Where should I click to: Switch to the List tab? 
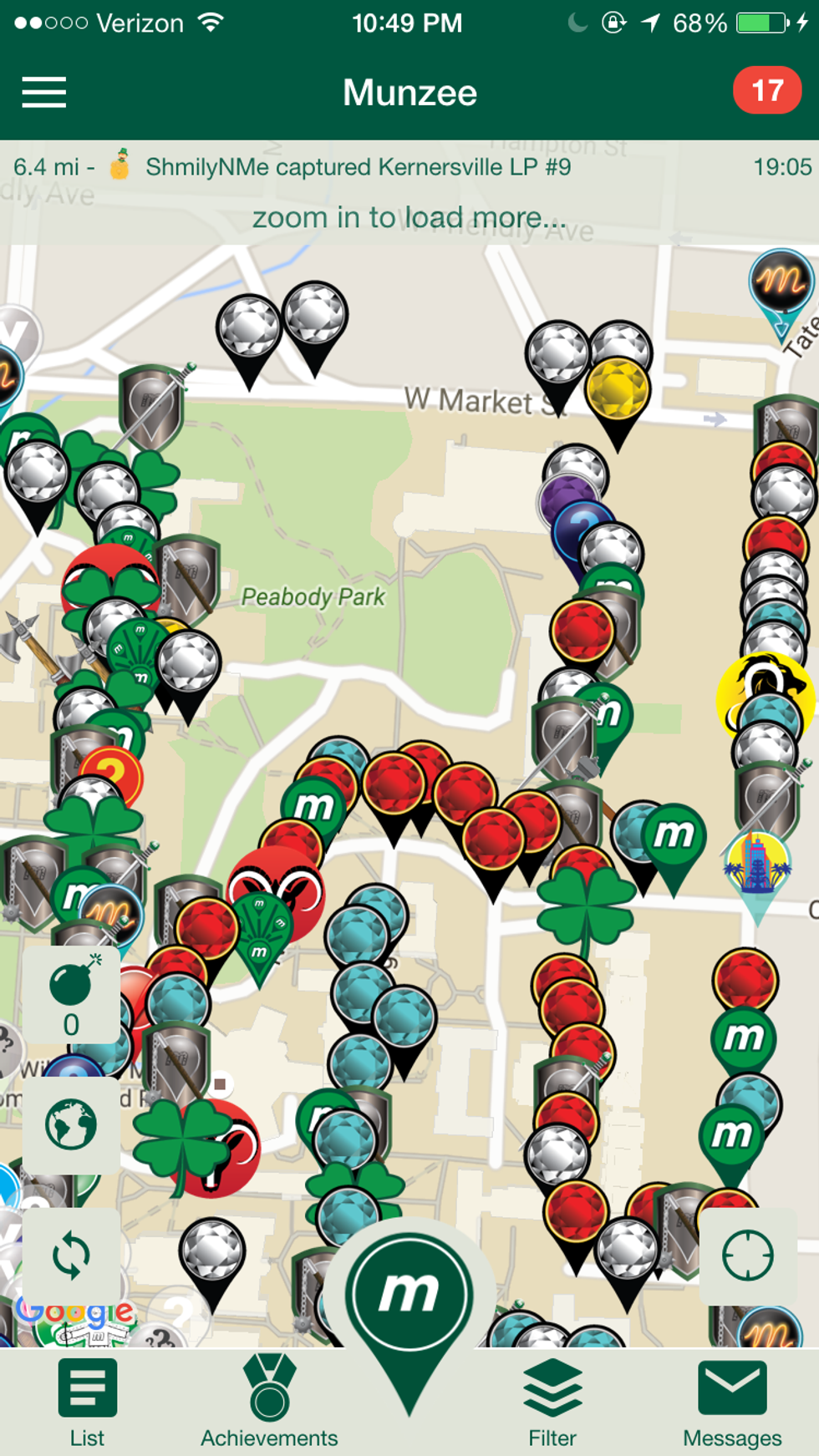[87, 1403]
